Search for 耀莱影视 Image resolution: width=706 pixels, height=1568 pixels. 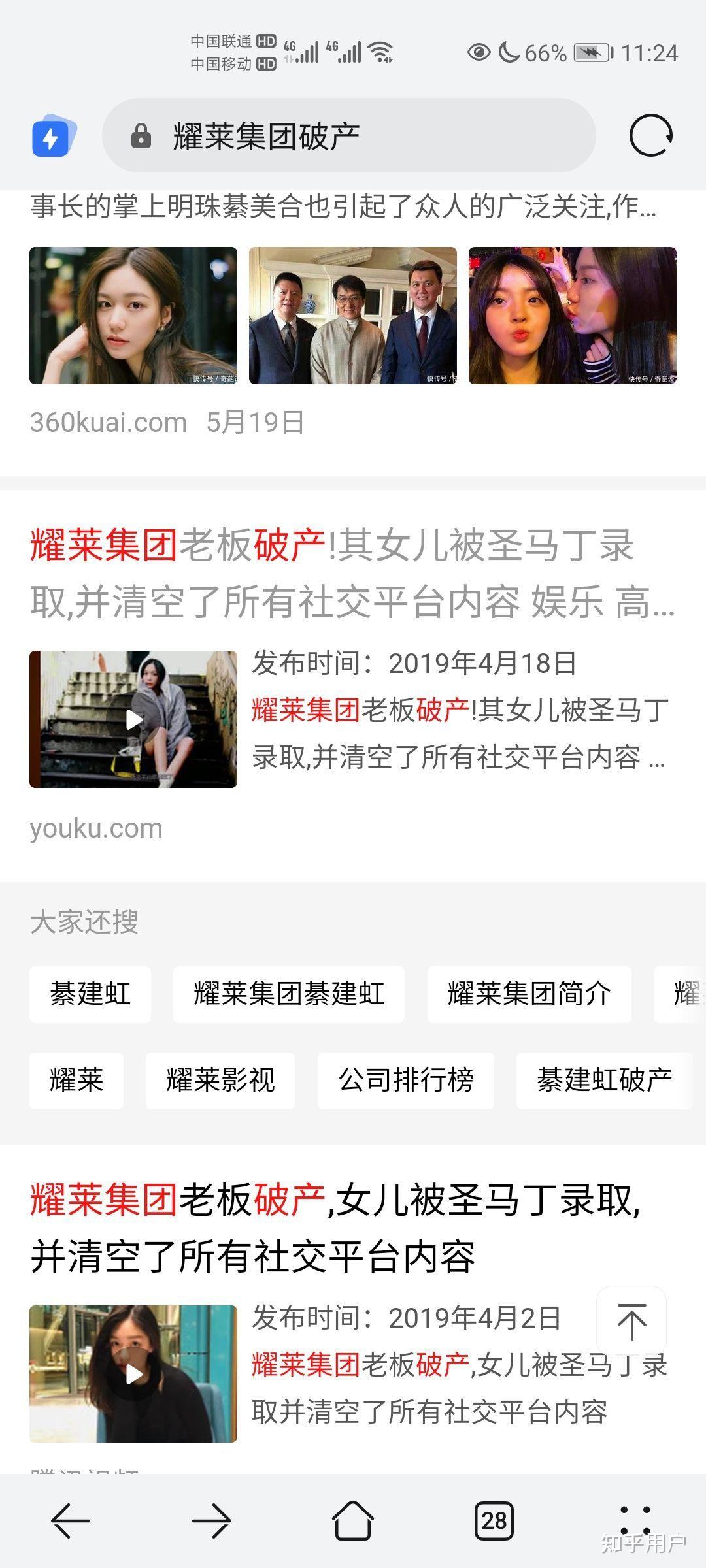click(x=220, y=1080)
